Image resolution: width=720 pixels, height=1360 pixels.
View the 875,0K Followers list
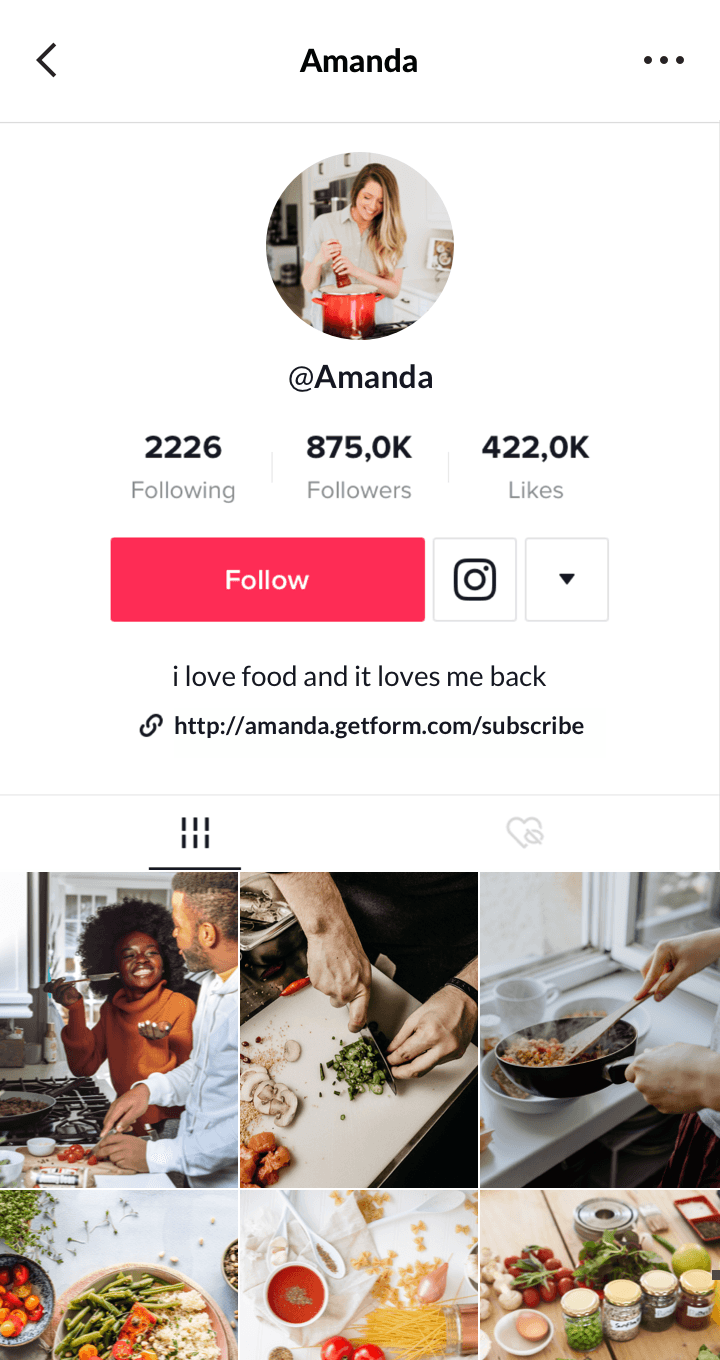(x=359, y=467)
